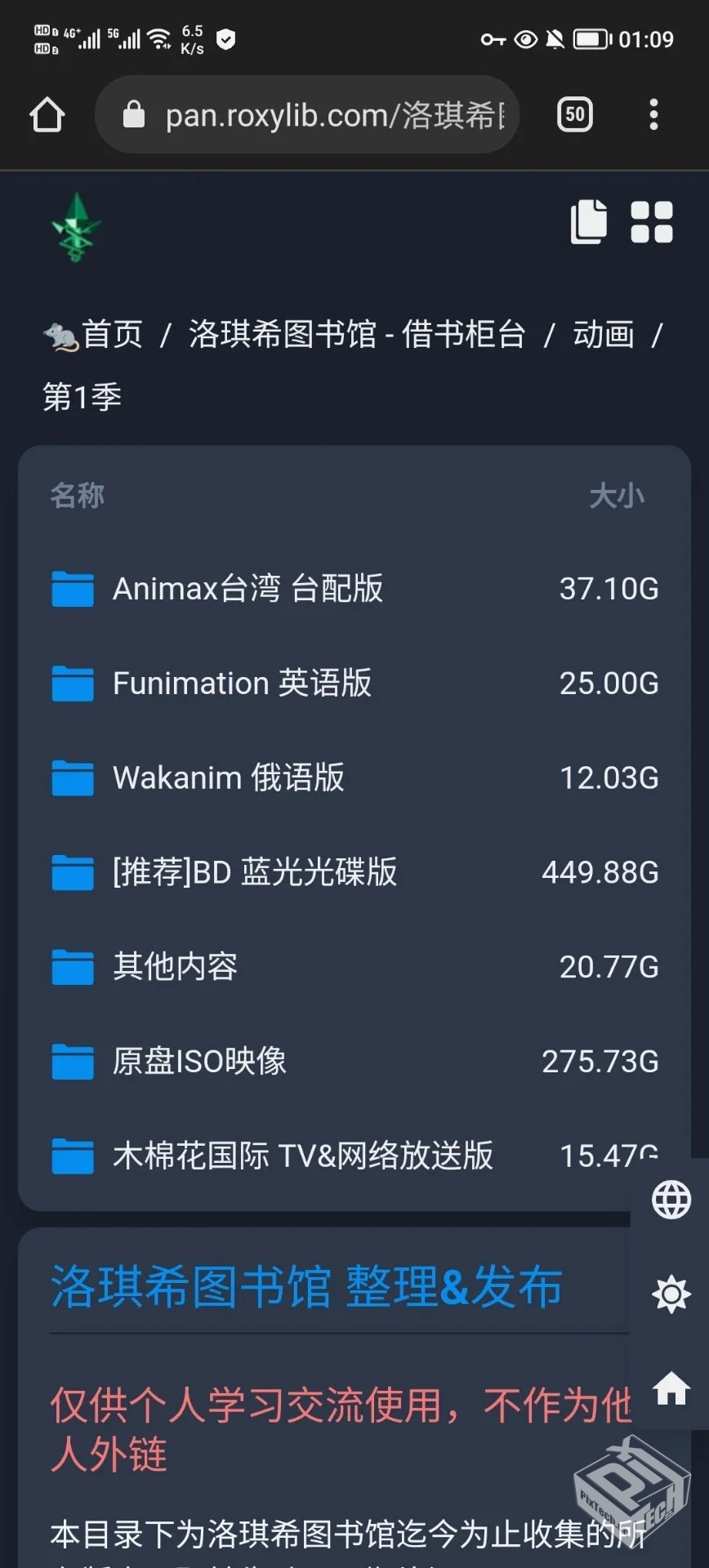Open the browser three-dot menu

(653, 114)
